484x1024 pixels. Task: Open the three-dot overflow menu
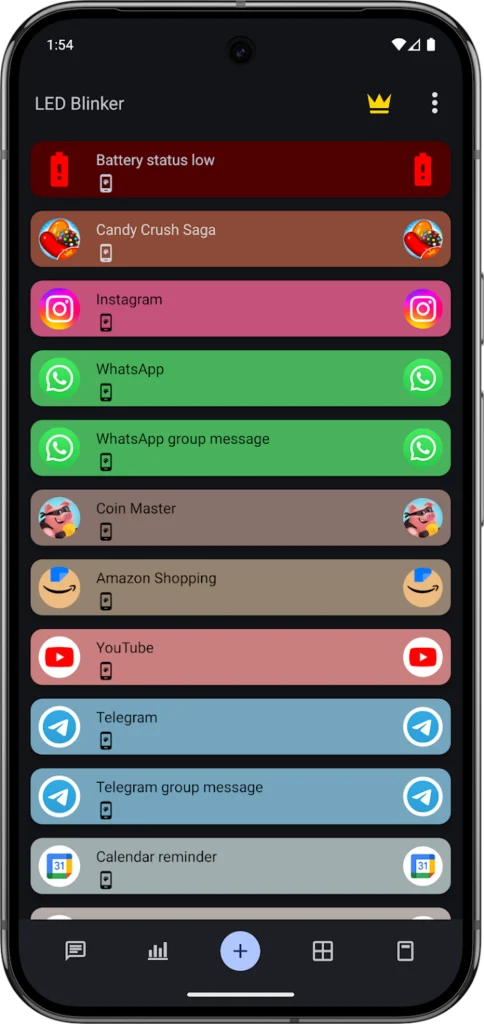(434, 103)
